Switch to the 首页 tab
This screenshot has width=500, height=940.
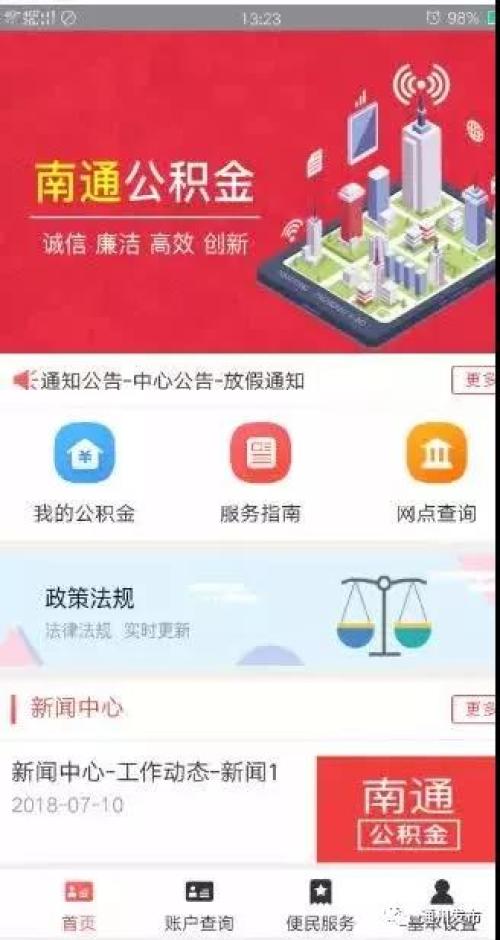[x=79, y=905]
